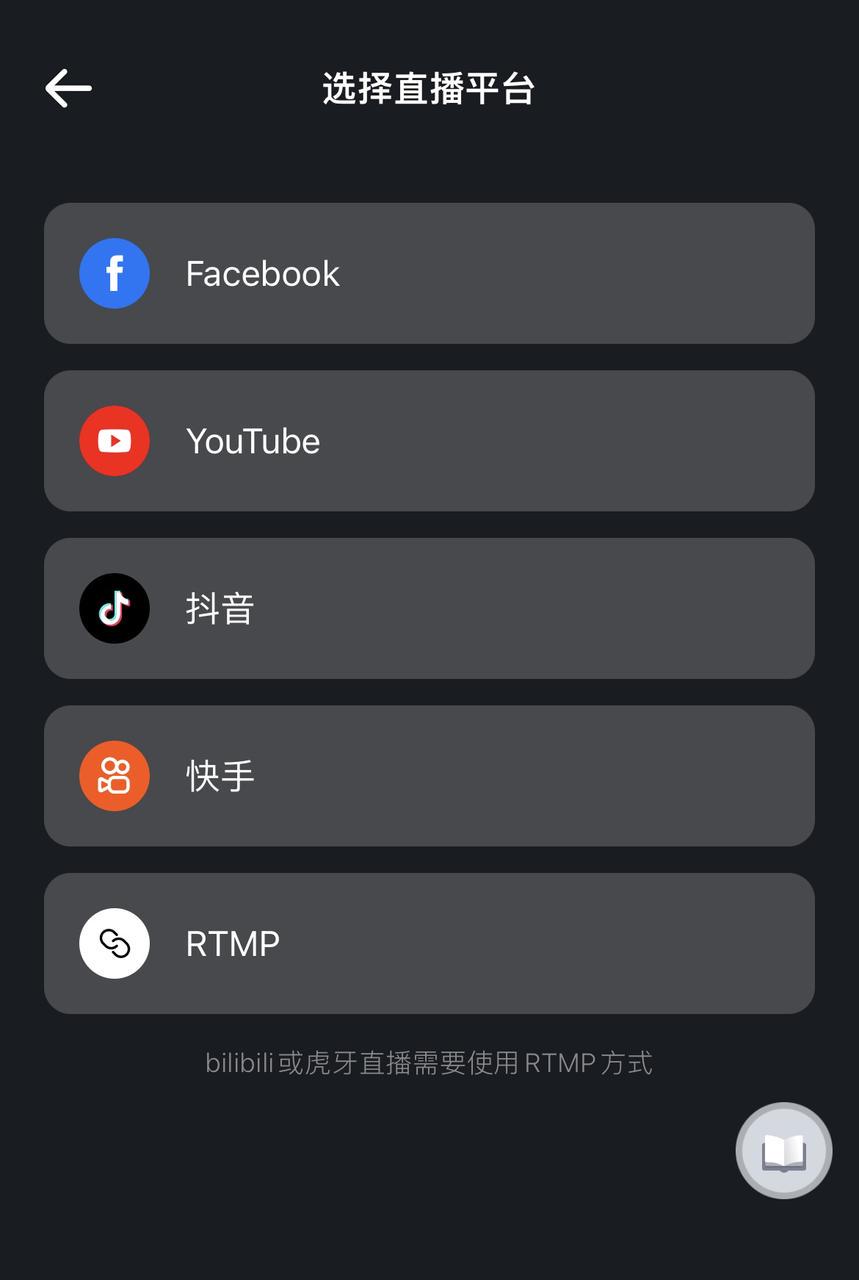This screenshot has width=859, height=1280.
Task: Select the RTMP streaming option
Action: pos(429,943)
